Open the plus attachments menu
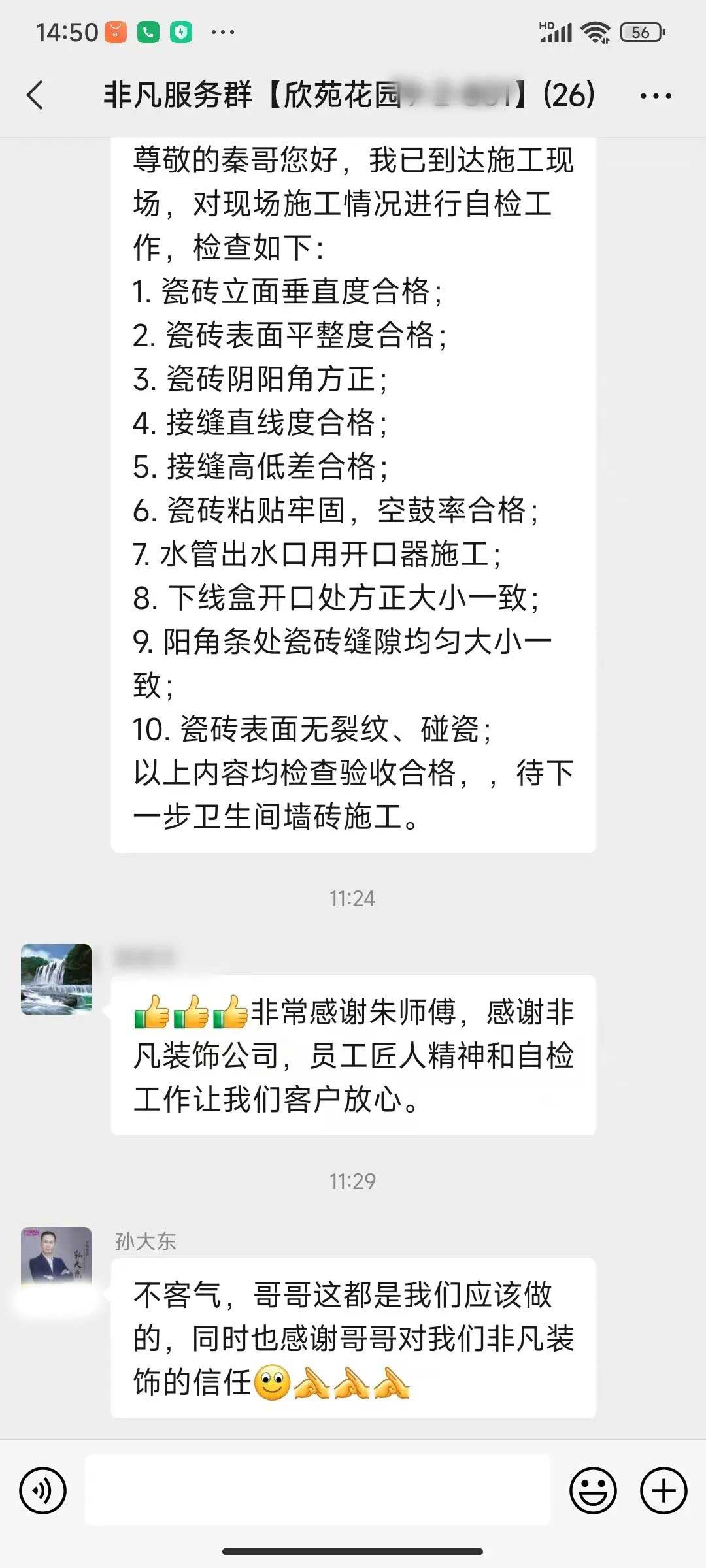The width and height of the screenshot is (706, 1568). pos(664,1491)
